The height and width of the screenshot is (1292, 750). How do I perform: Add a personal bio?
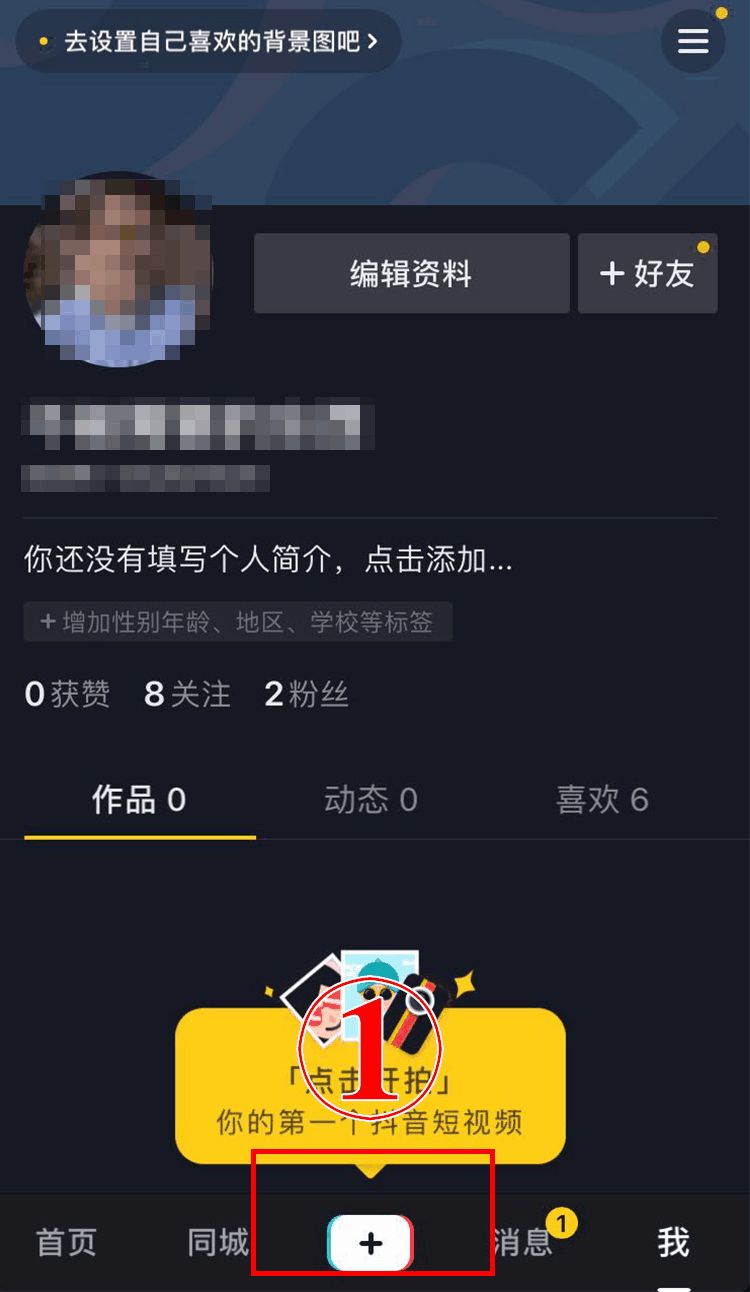coord(268,560)
